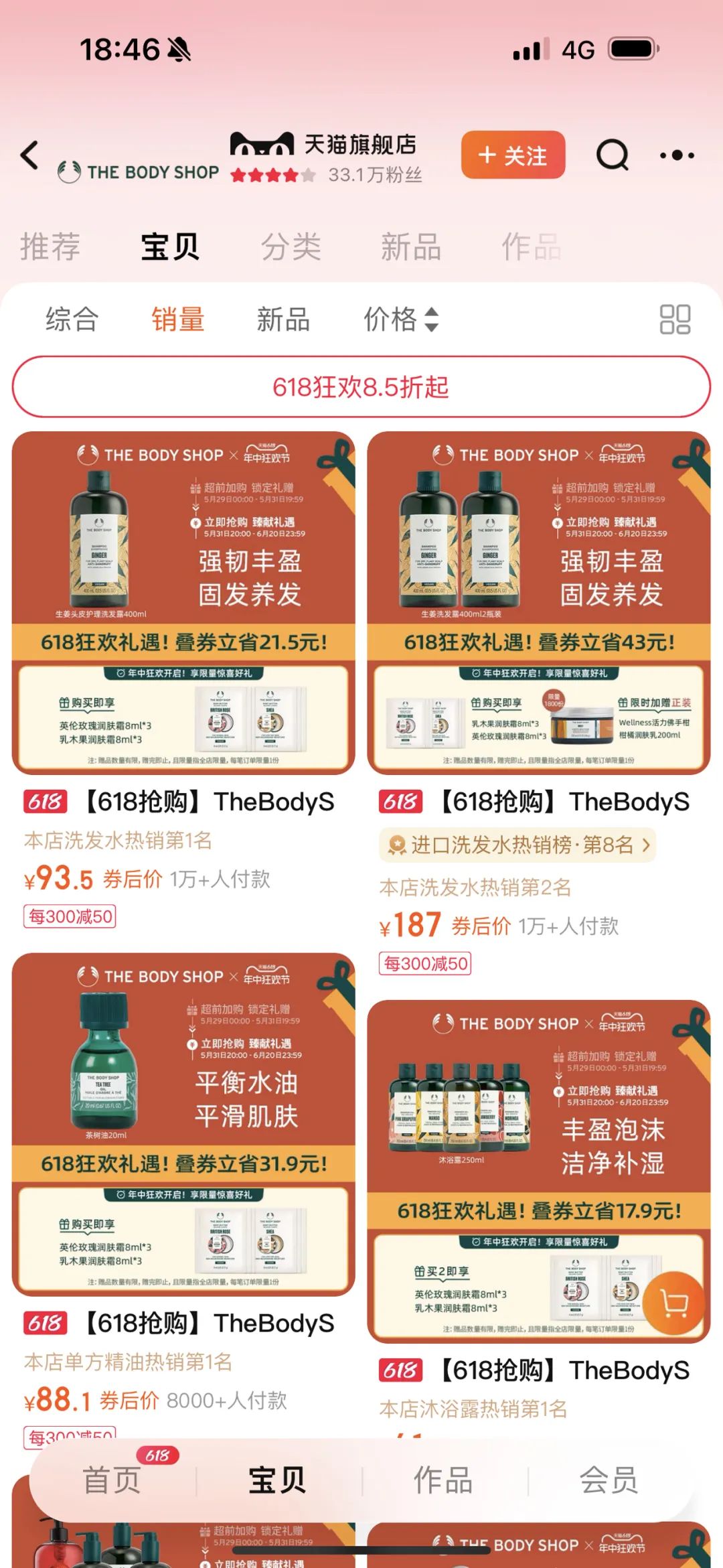Switch to the 推荐 top tab

click(50, 246)
